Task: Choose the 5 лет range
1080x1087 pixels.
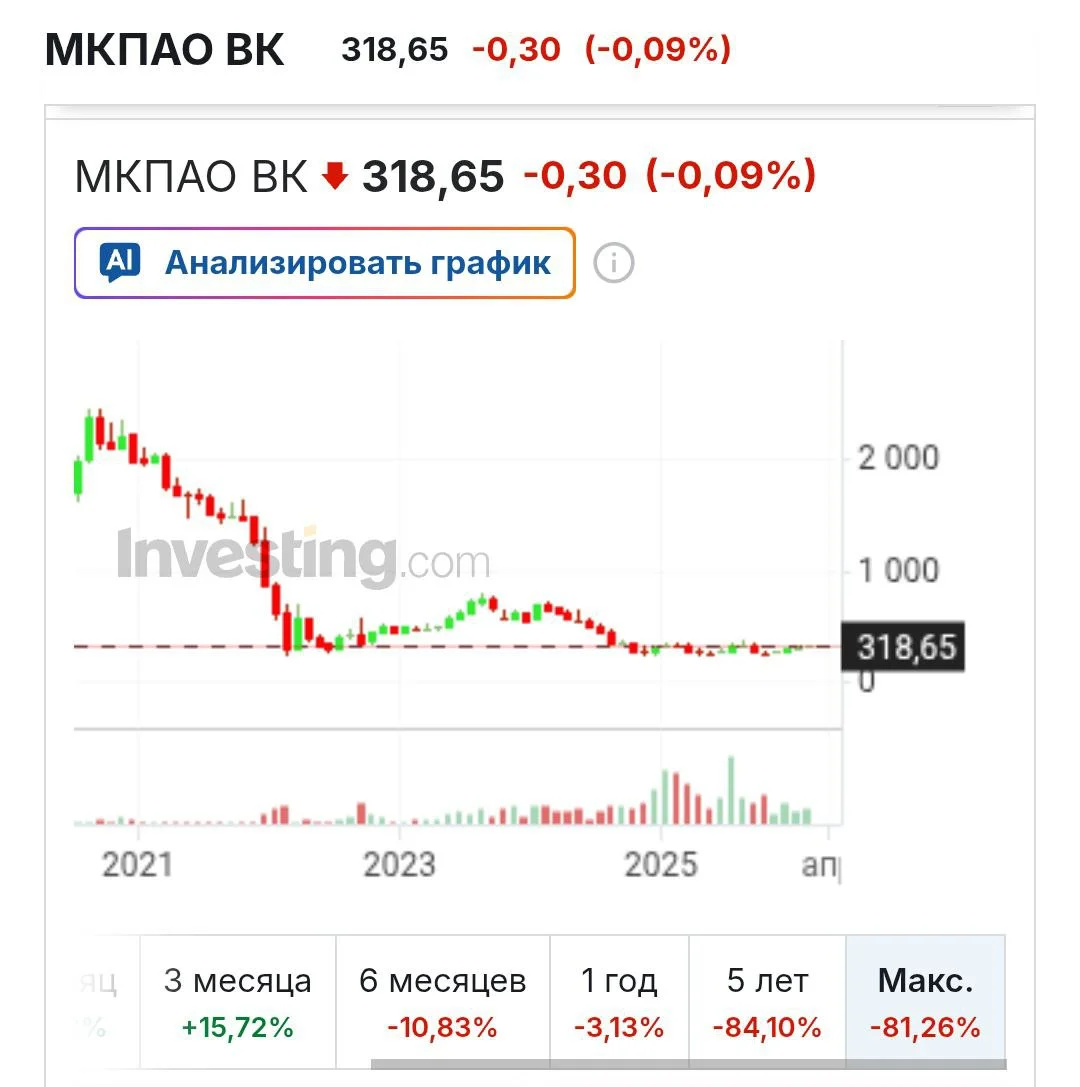Action: (x=767, y=1001)
